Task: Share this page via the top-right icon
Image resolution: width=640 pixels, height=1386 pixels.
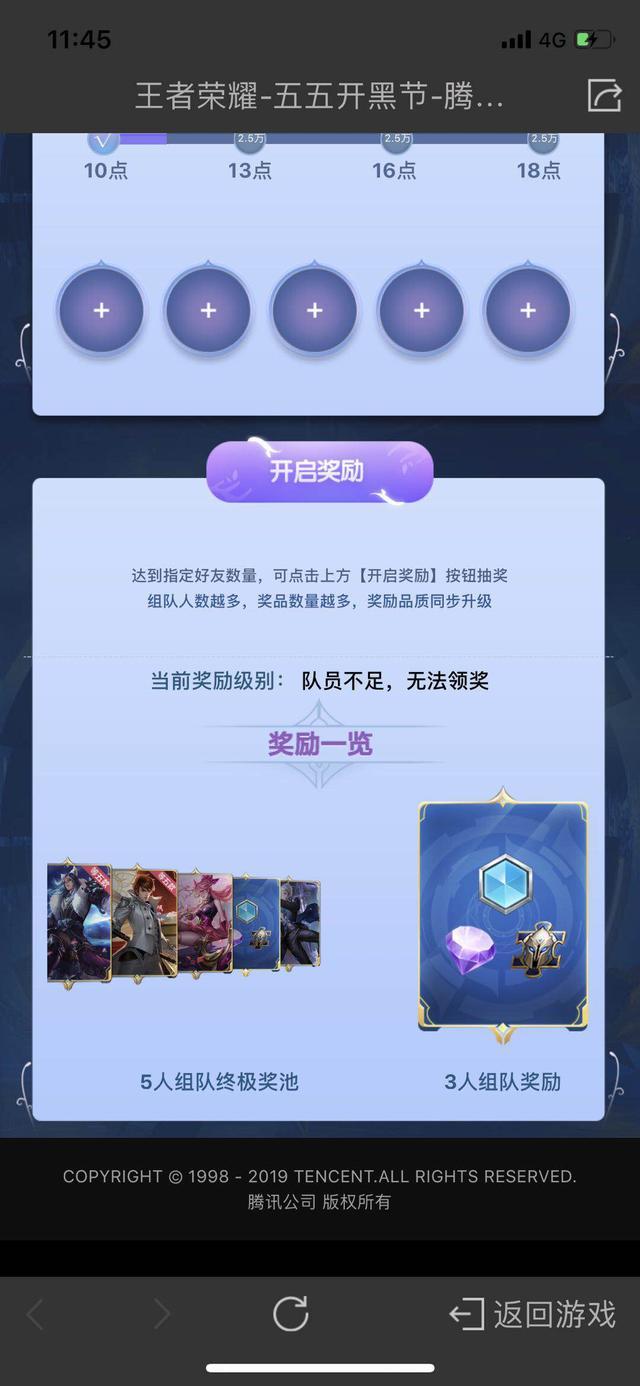Action: (x=604, y=95)
